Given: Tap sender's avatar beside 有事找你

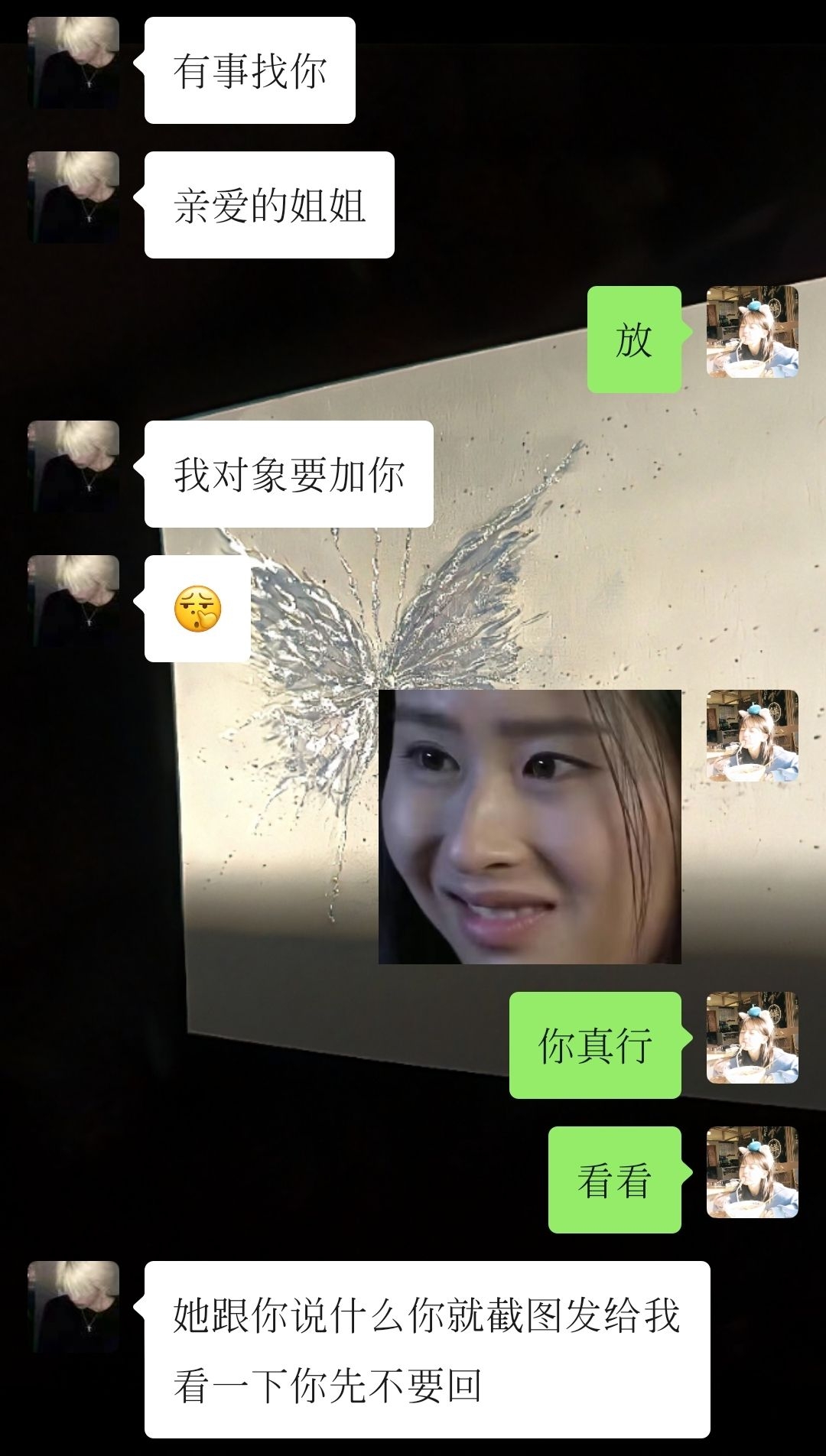Looking at the screenshot, I should [x=73, y=63].
